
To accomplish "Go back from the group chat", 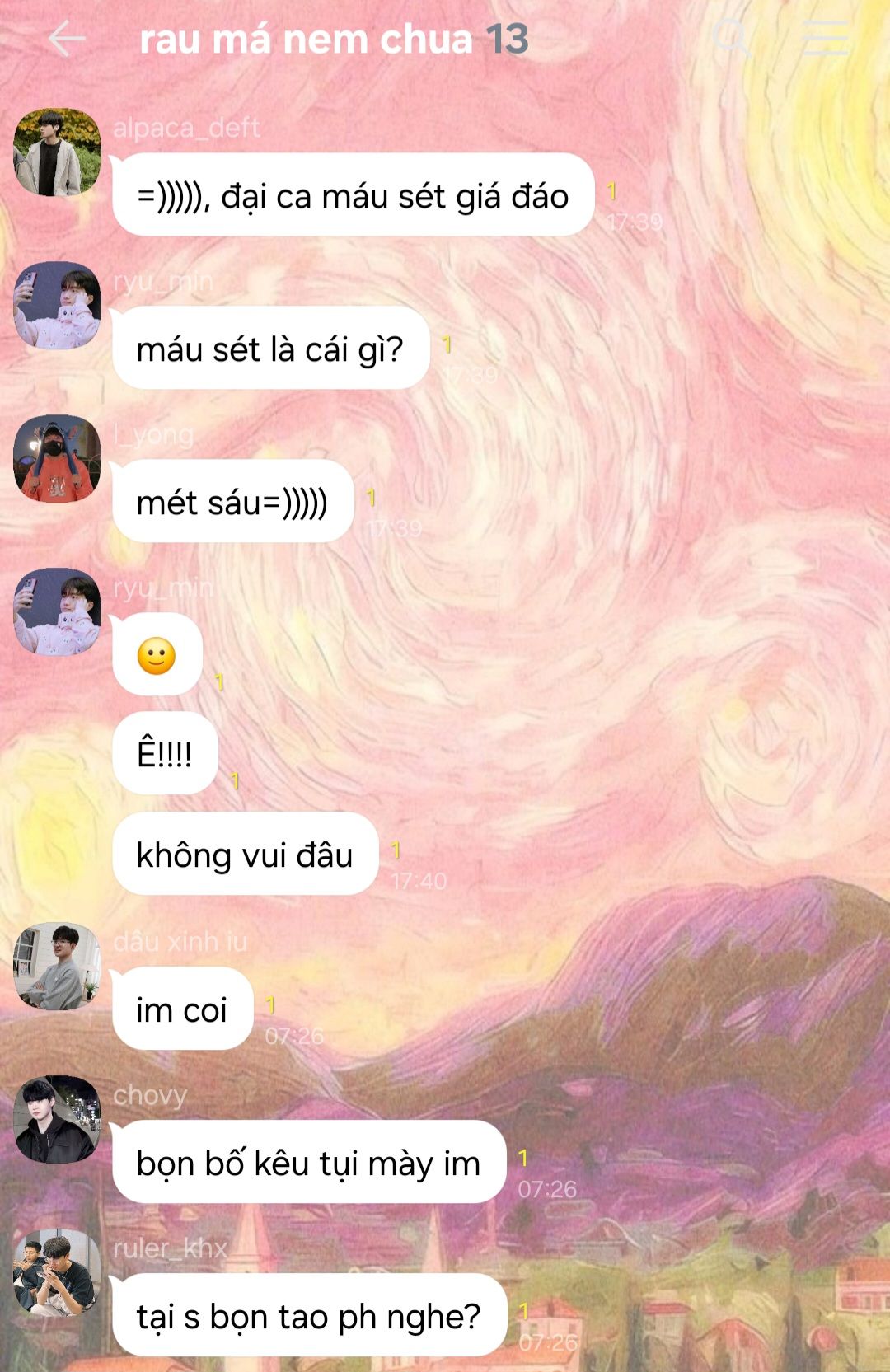I will (67, 39).
